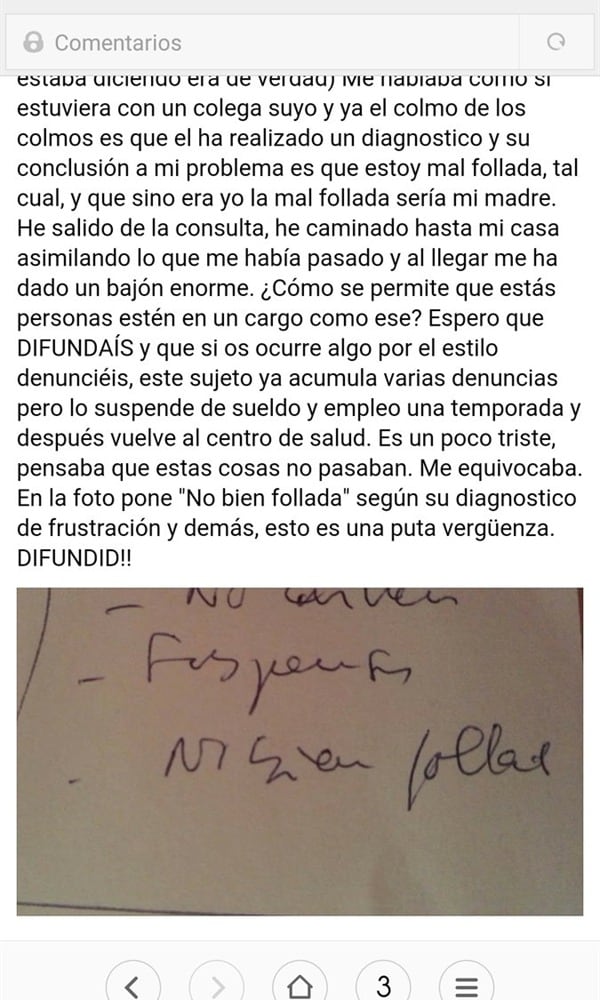Open the tab switcher showing 3
Viewport: 600px width, 1000px height.
point(383,983)
